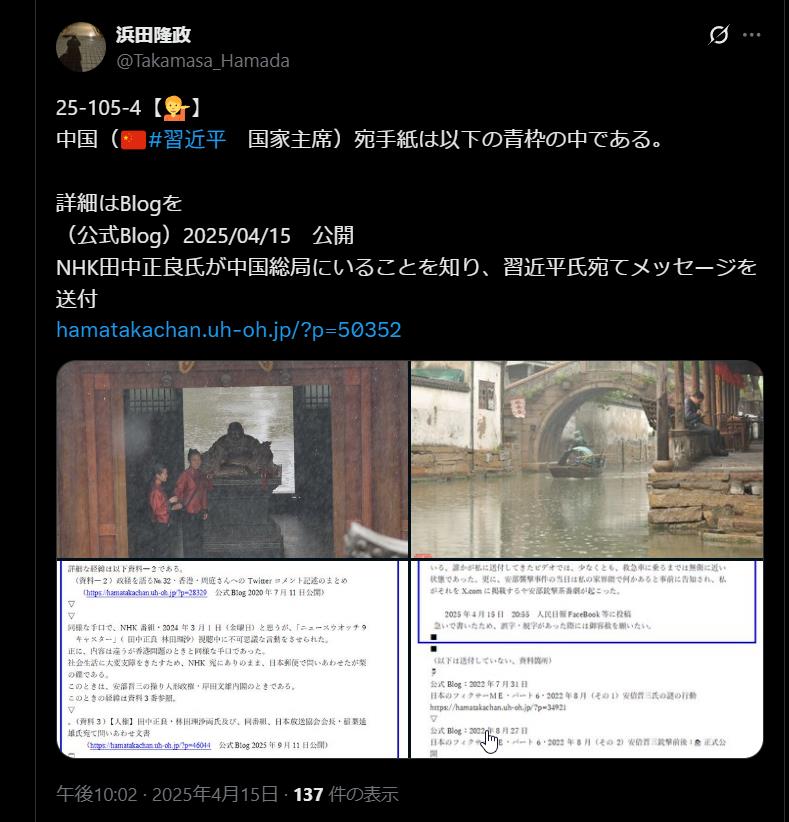Open the tweet's overflow menu
The image size is (789, 822).
[752, 35]
